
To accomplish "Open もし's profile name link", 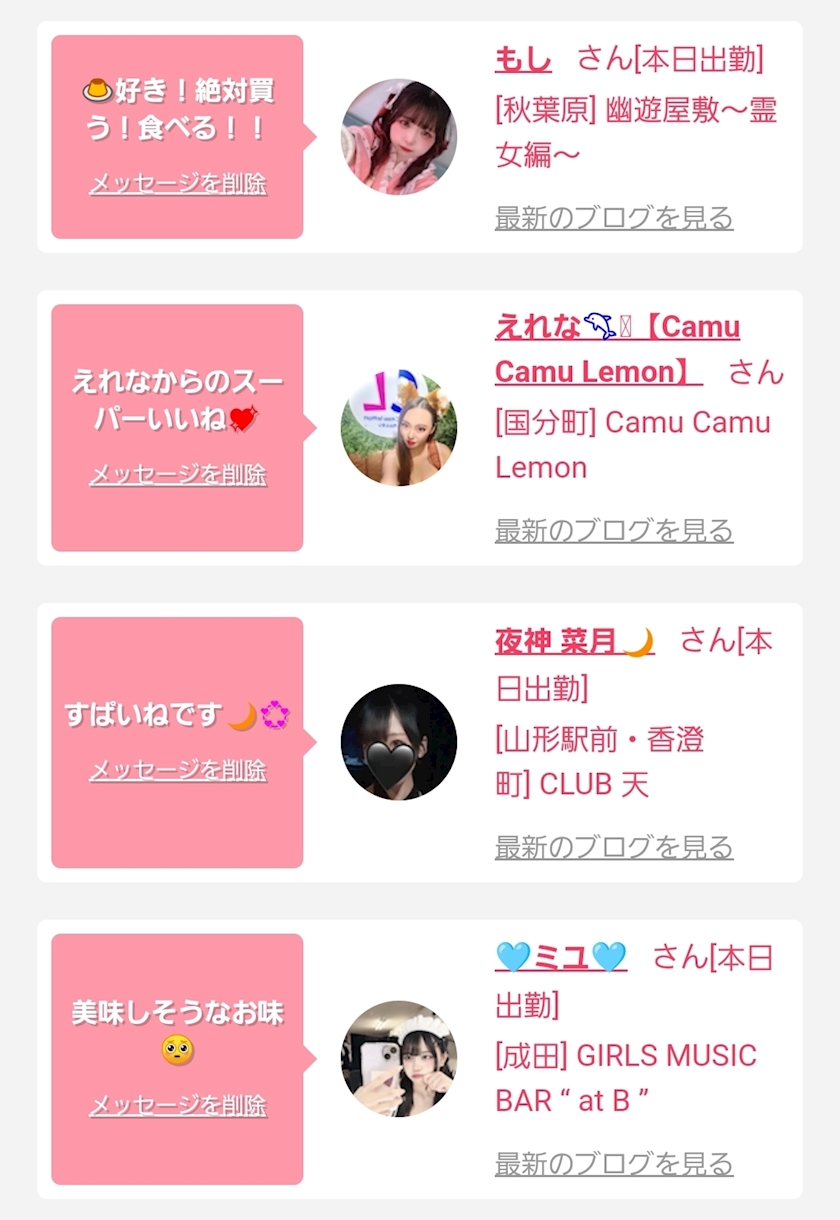I will click(x=523, y=60).
